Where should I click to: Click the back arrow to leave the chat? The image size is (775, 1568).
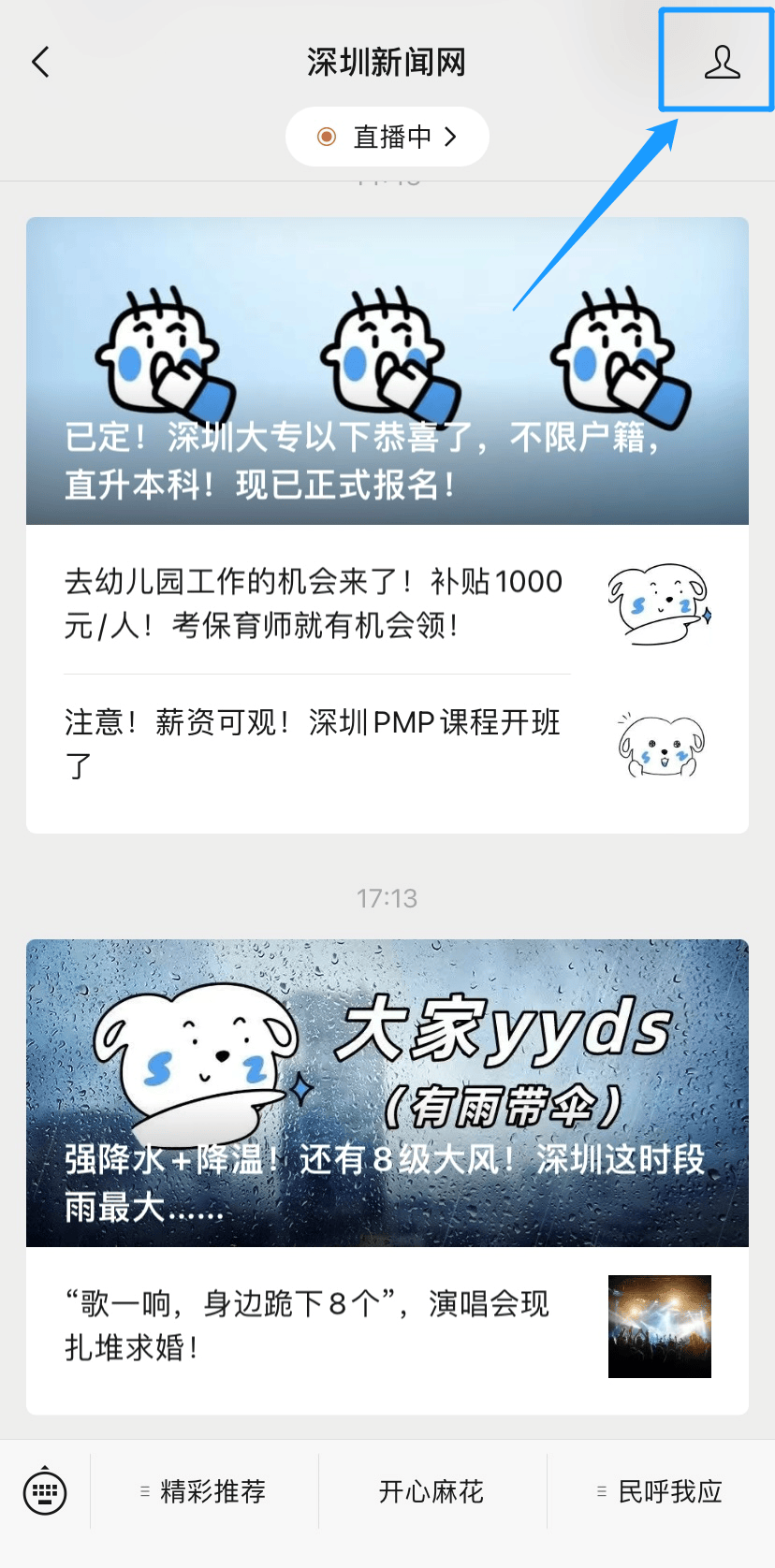click(39, 61)
